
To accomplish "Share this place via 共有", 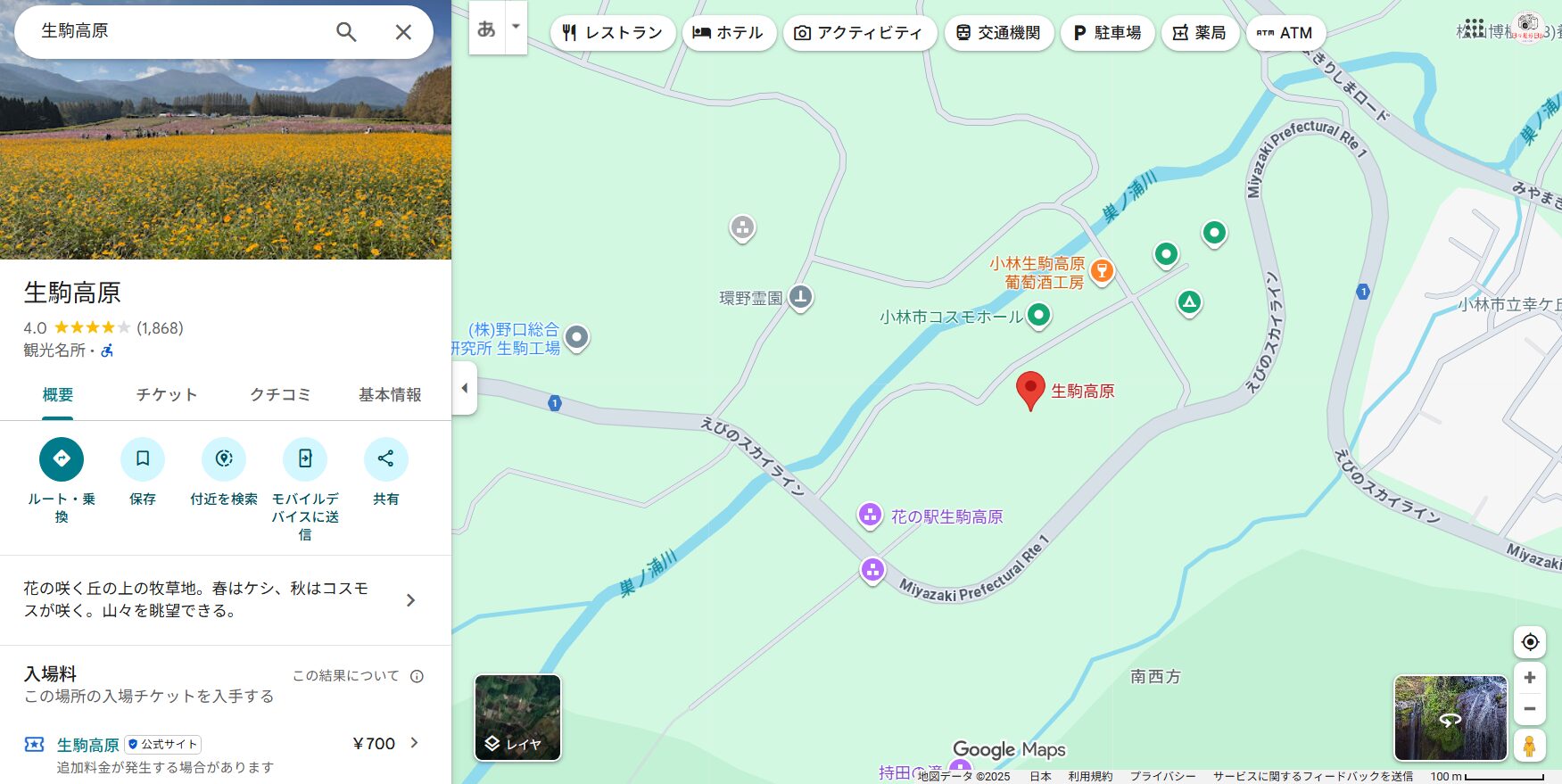I will [x=385, y=459].
